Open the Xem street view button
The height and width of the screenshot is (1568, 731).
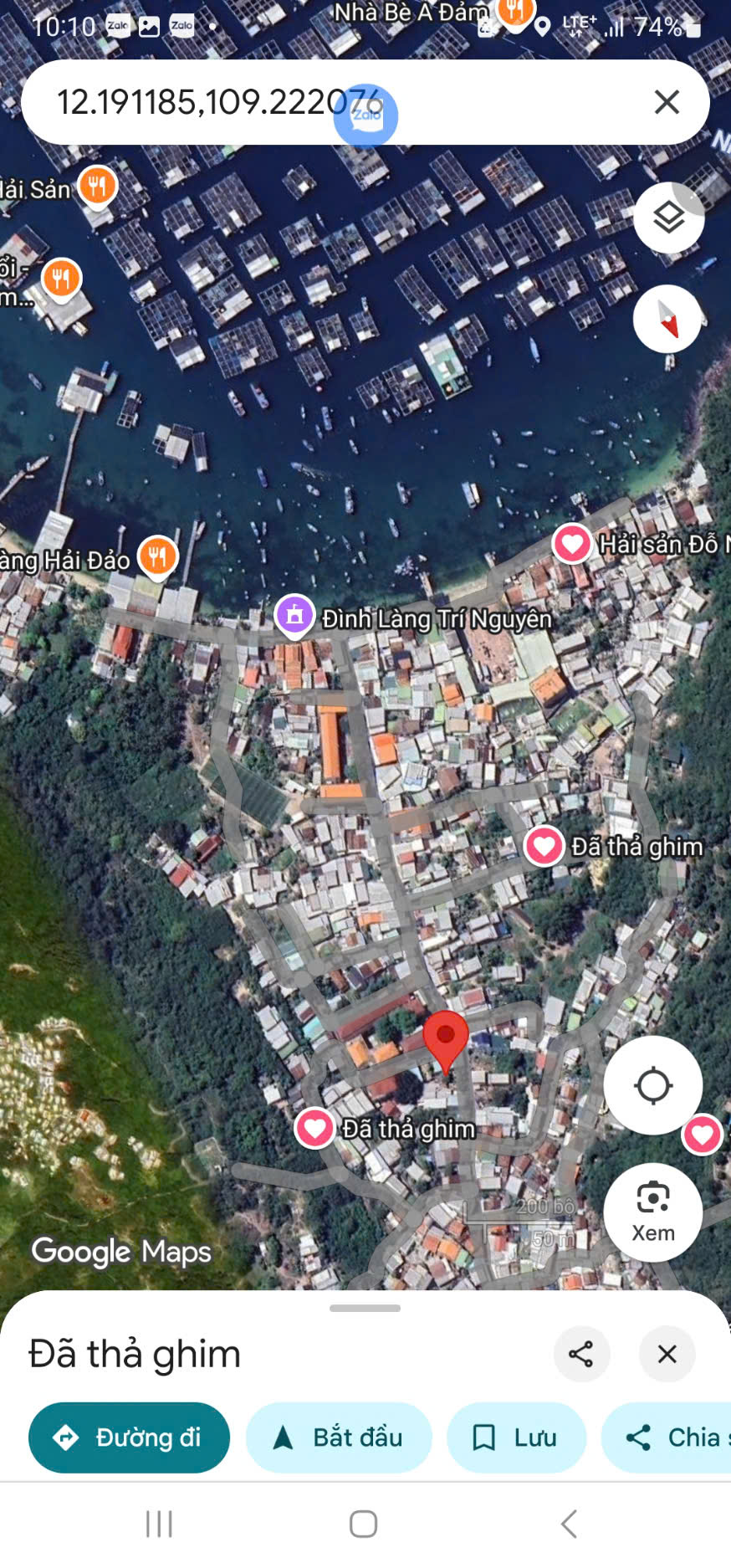tap(652, 1212)
